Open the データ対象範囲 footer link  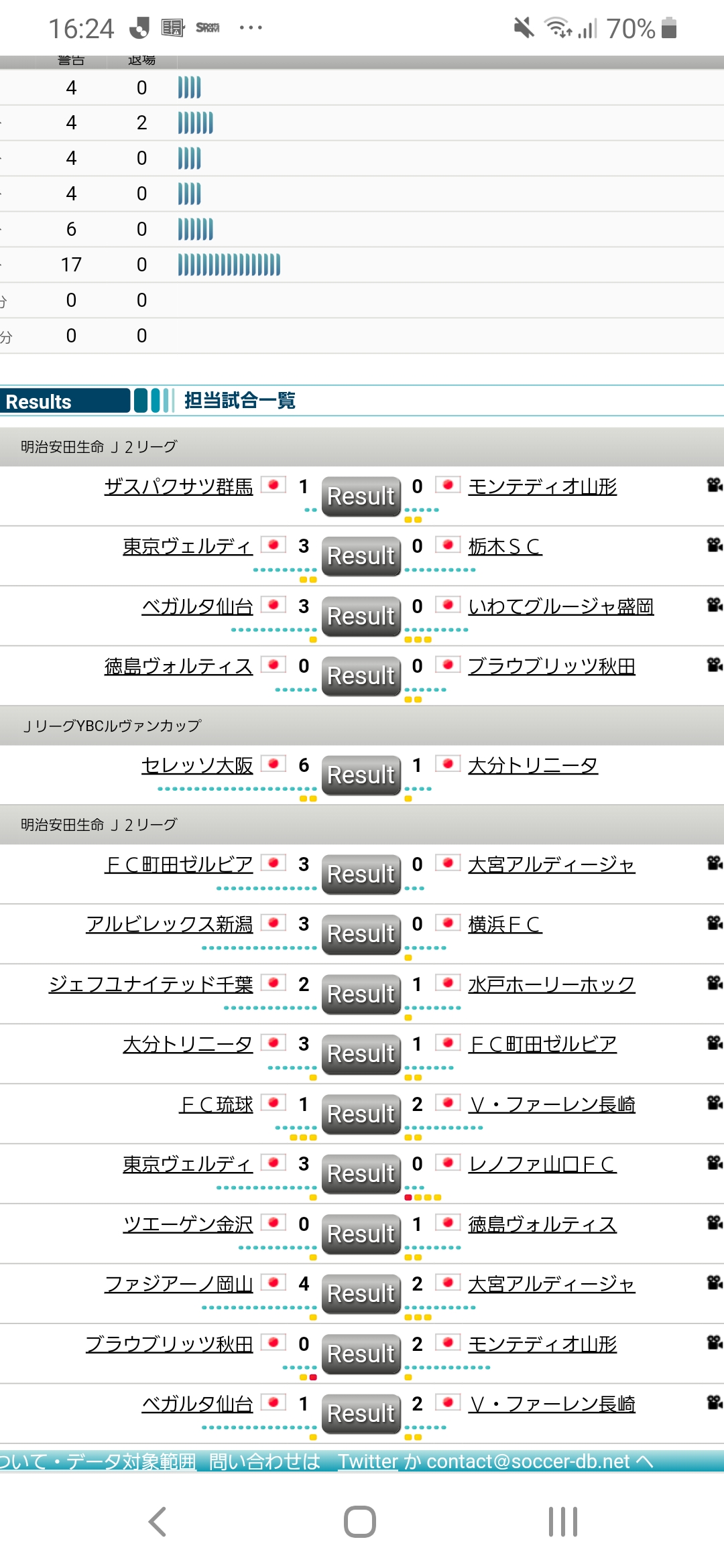tap(131, 1461)
